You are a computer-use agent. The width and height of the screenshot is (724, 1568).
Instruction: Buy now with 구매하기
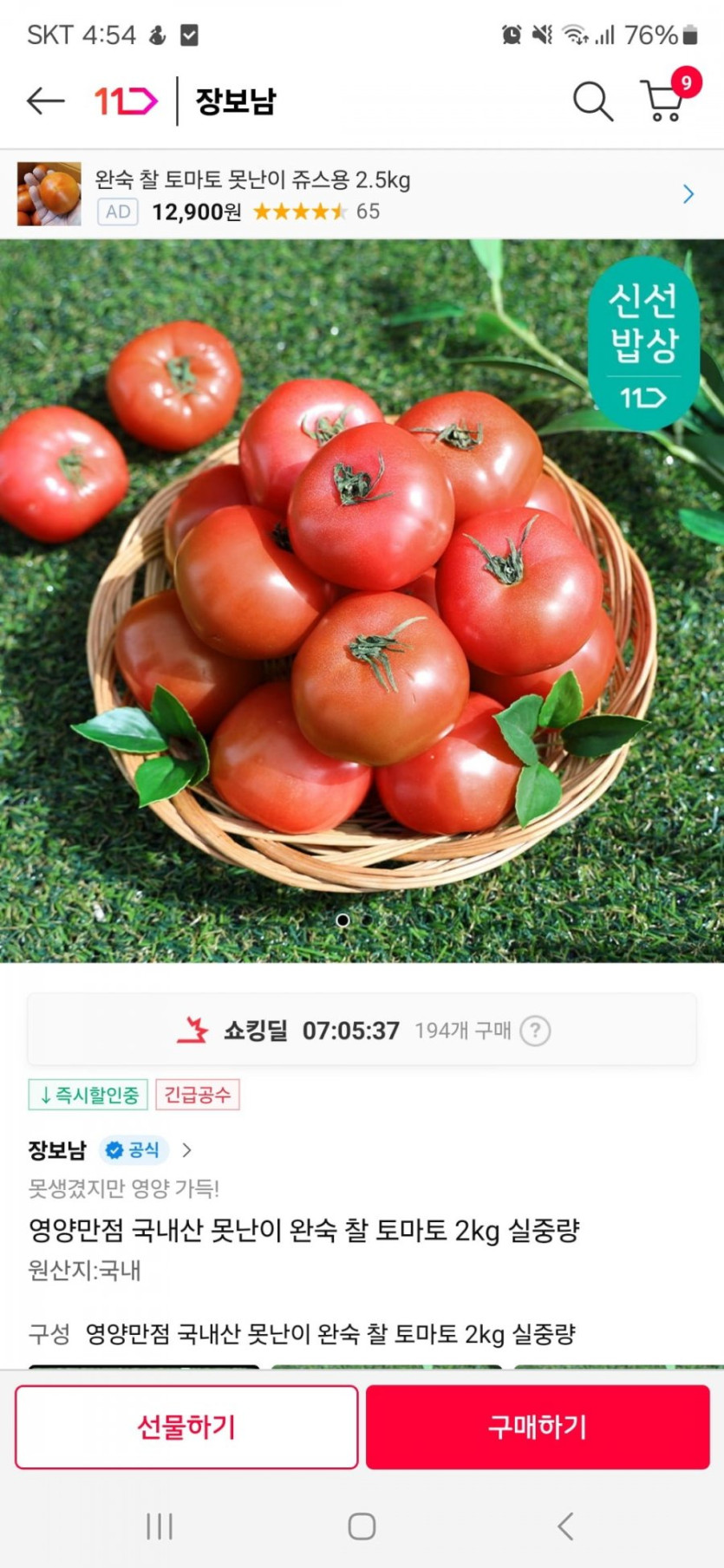538,1427
